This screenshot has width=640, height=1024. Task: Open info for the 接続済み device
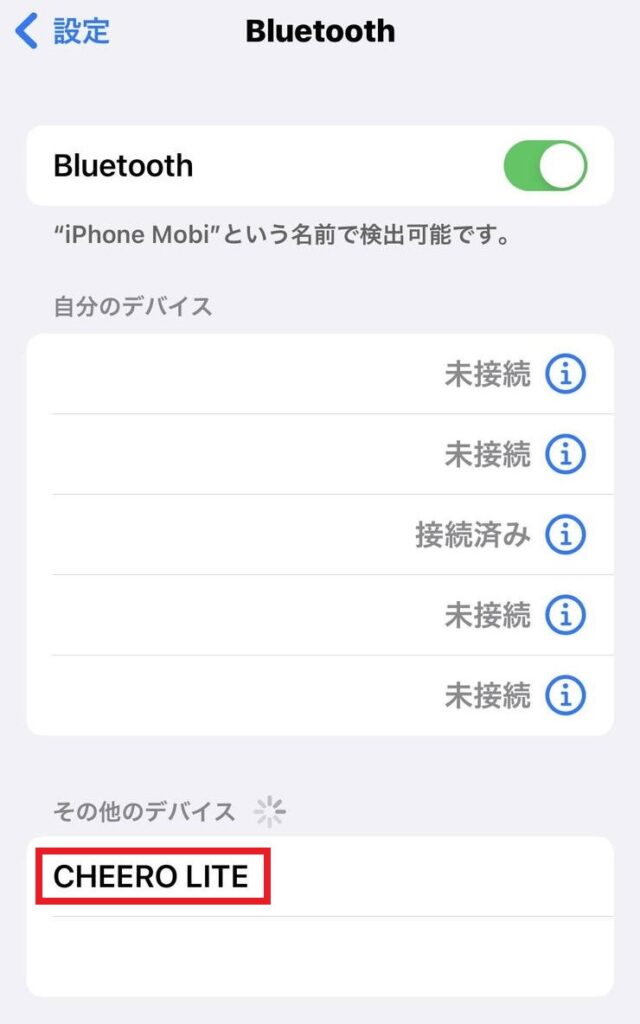coord(566,535)
